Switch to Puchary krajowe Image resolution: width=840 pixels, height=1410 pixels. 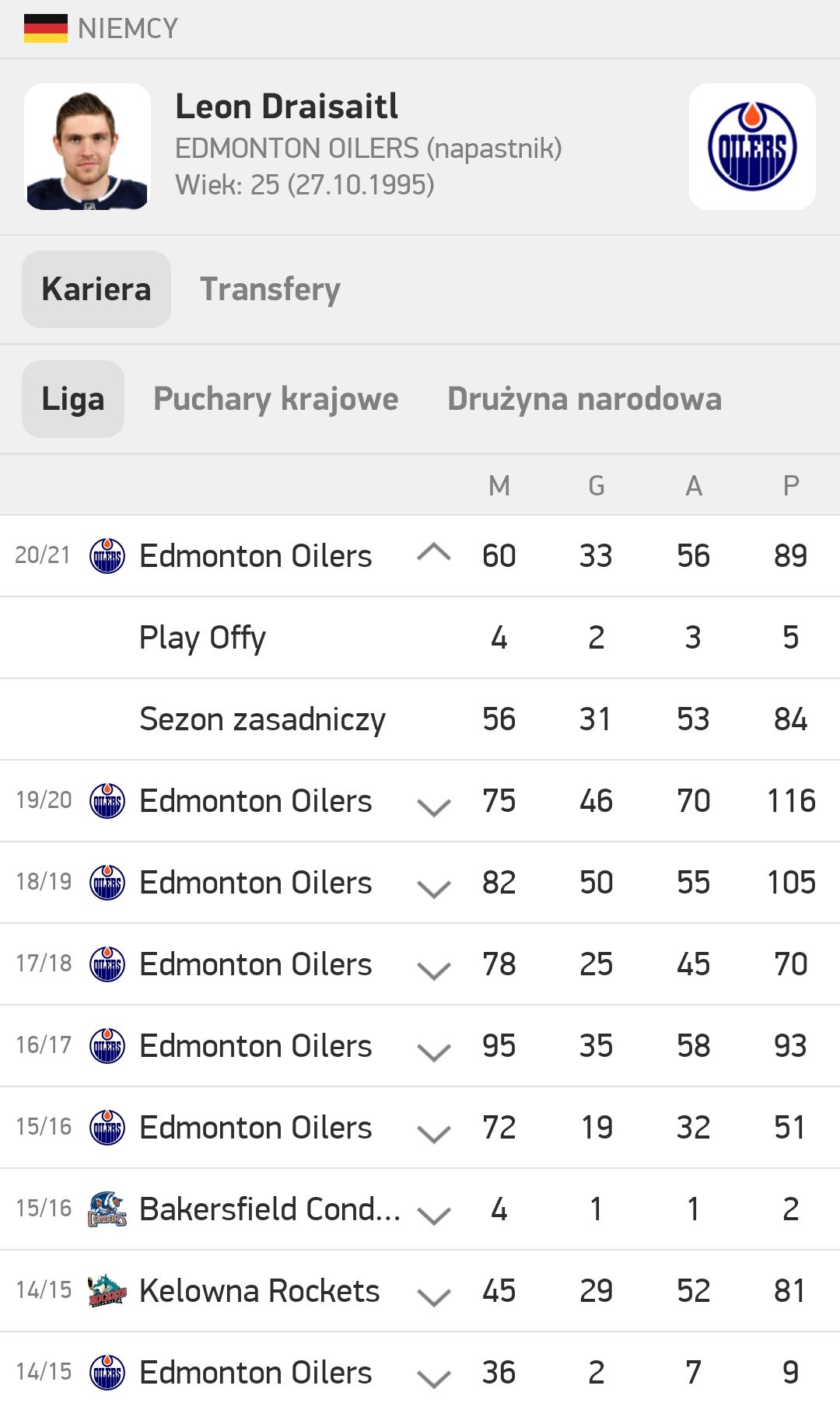pos(275,399)
